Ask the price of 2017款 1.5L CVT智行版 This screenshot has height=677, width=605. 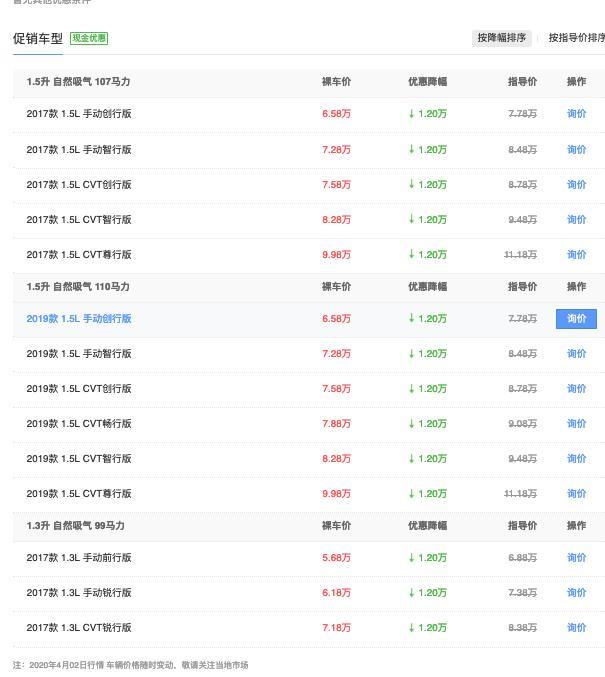pyautogui.click(x=576, y=219)
